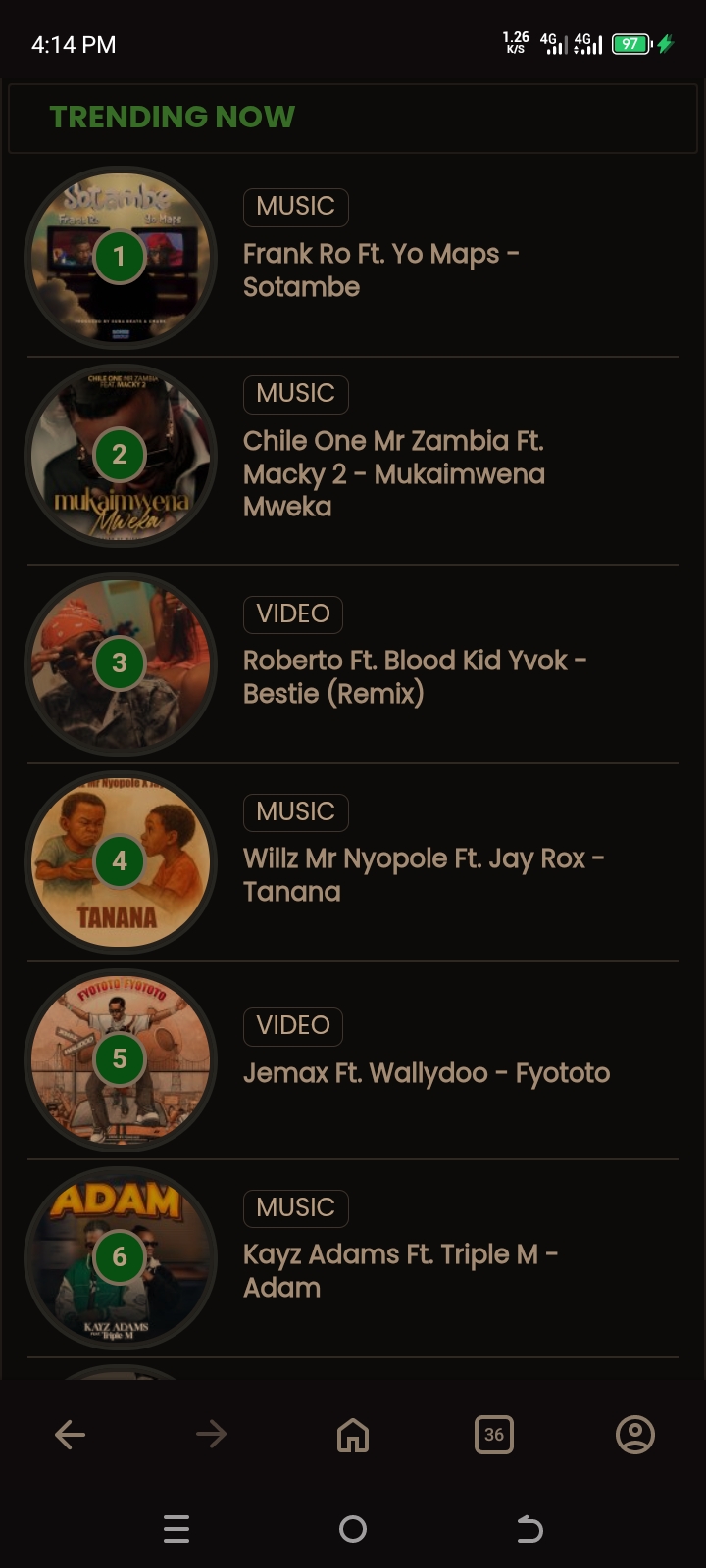Tap the Sotambe cover art ranked 1
Screen dimensions: 706x1568
[120, 258]
